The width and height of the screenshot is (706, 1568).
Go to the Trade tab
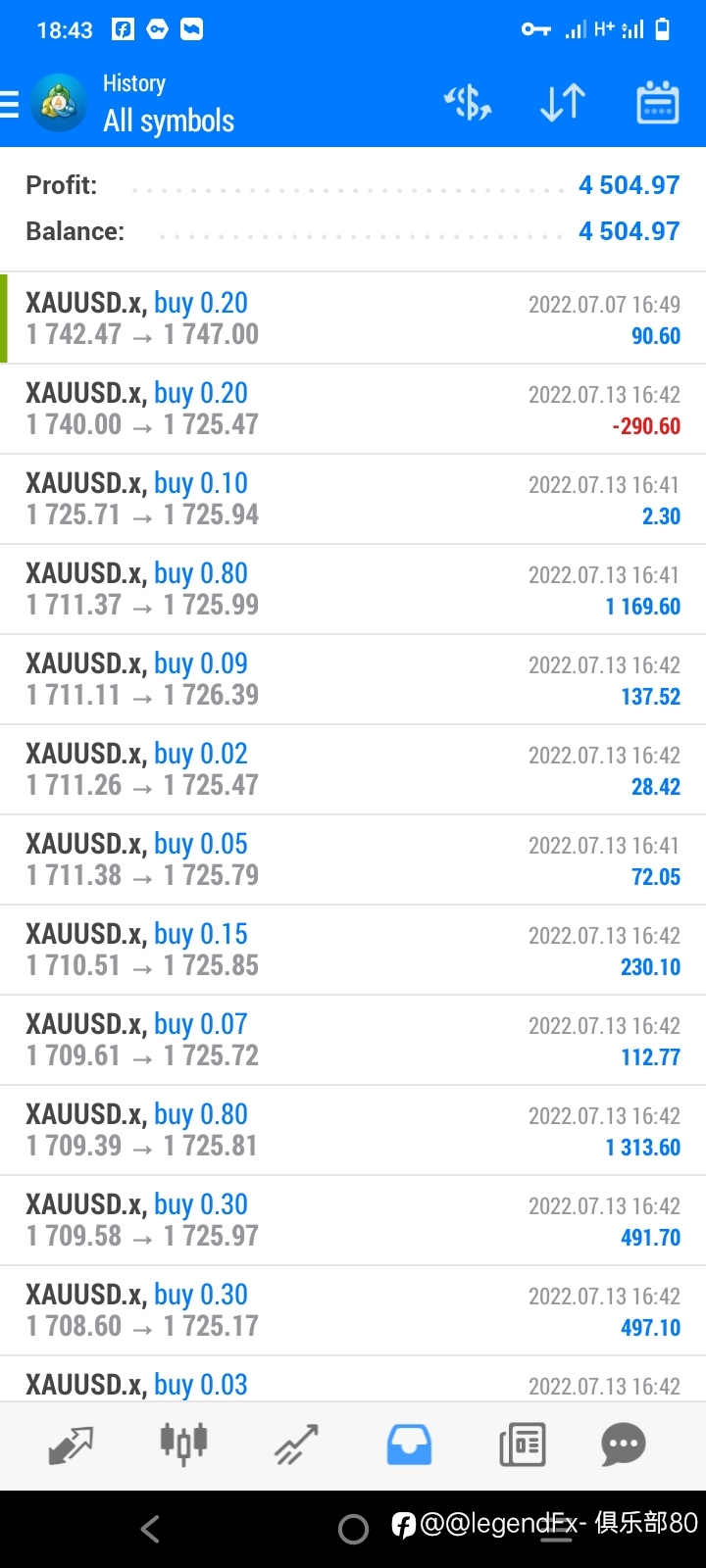[x=296, y=1445]
